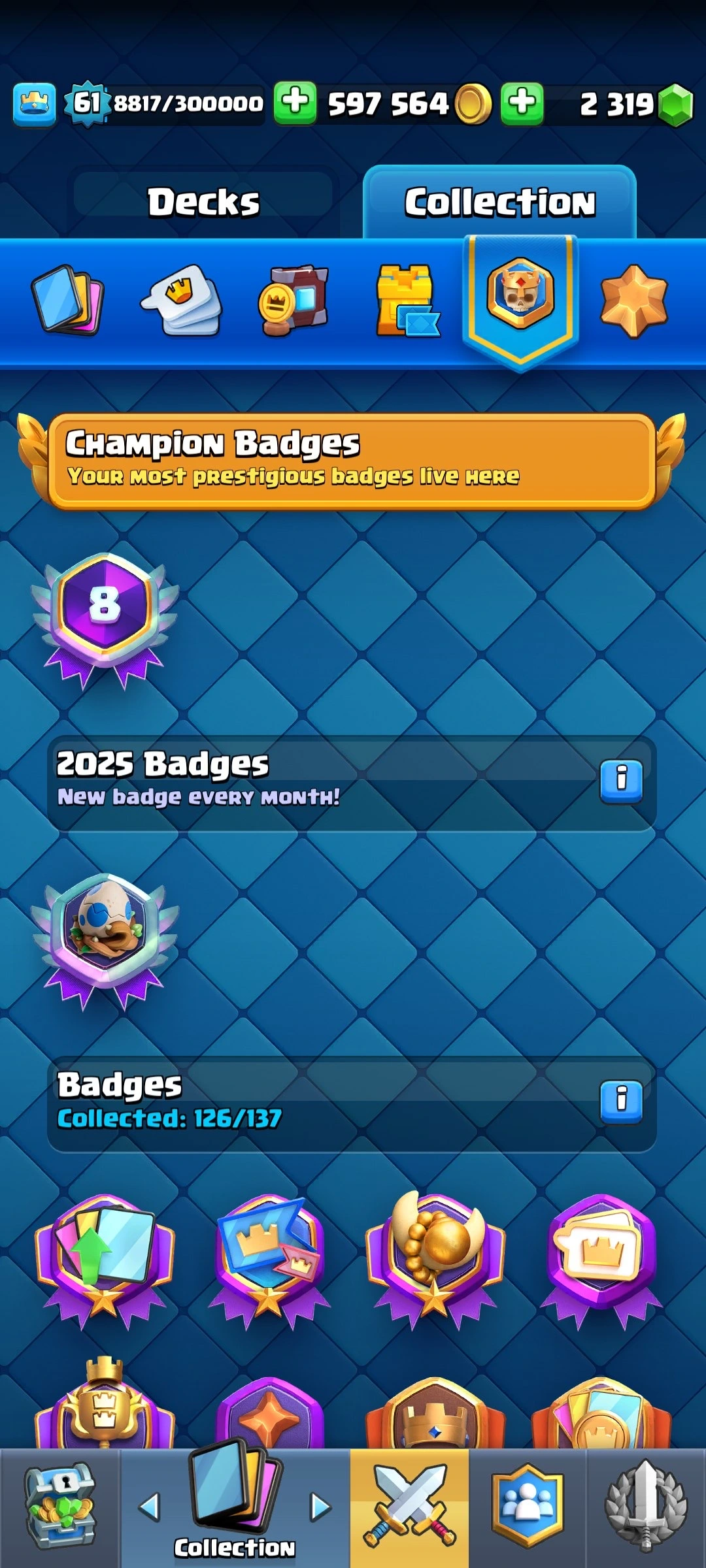
Task: Tap the green plus next to experience
Action: [x=295, y=103]
